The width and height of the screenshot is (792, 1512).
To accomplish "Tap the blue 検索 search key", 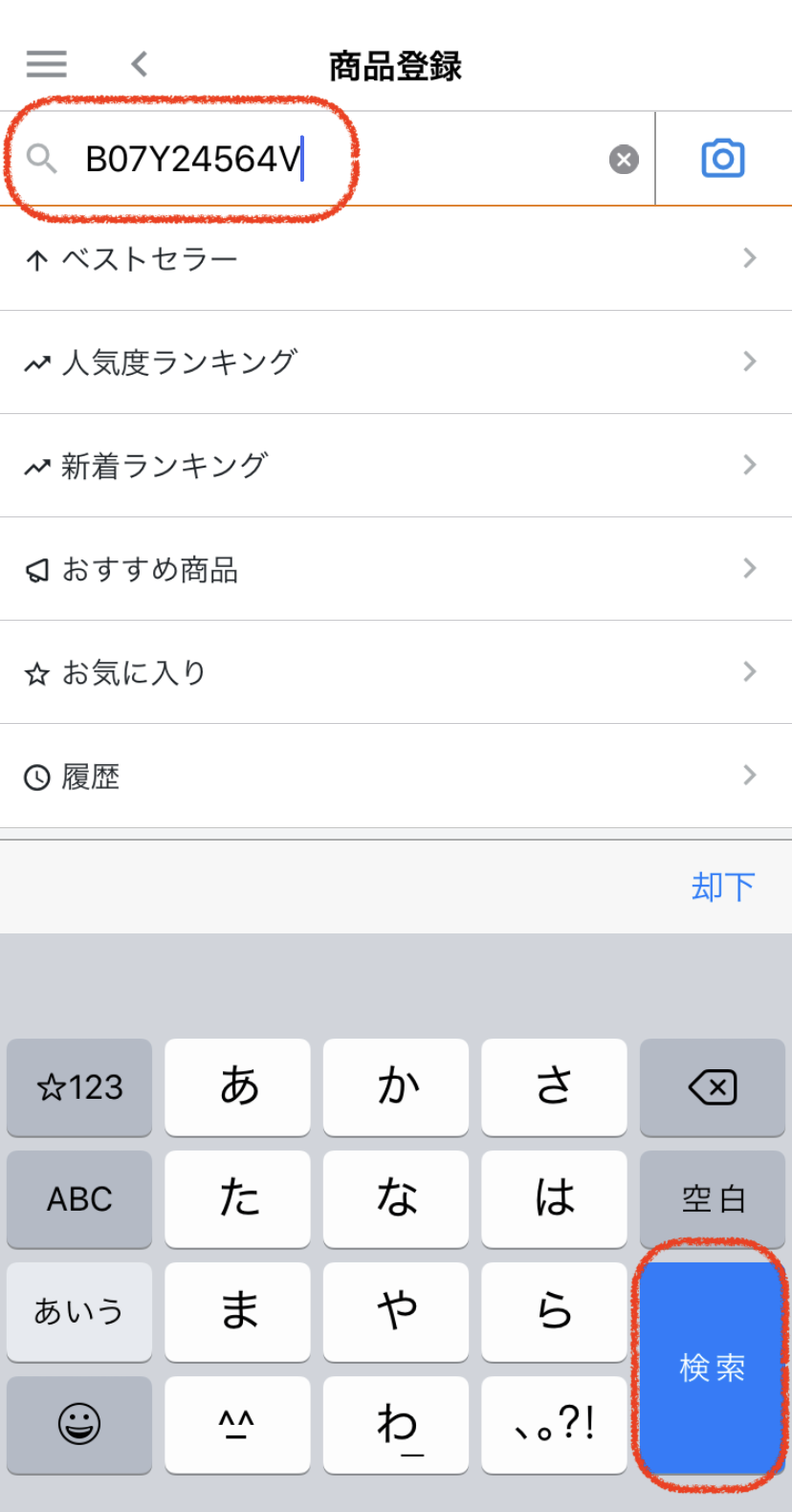I will coord(712,1368).
